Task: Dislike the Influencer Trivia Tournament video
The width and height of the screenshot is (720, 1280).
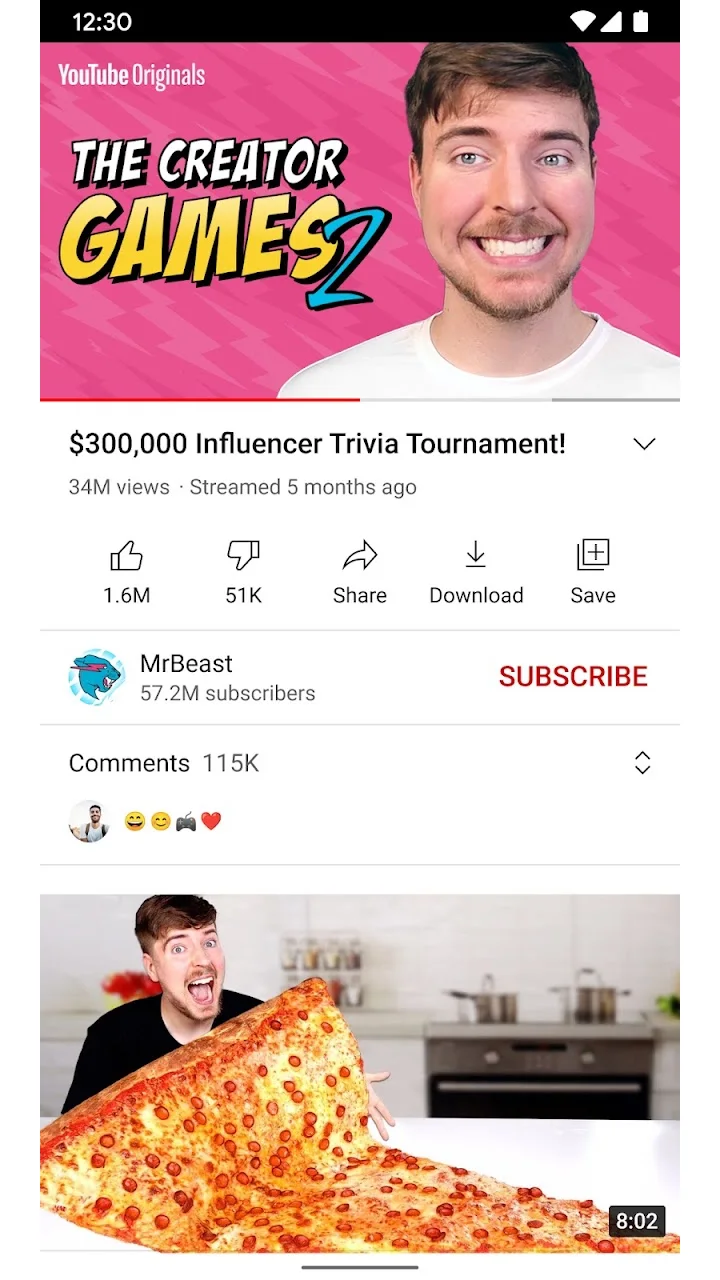Action: [x=243, y=572]
